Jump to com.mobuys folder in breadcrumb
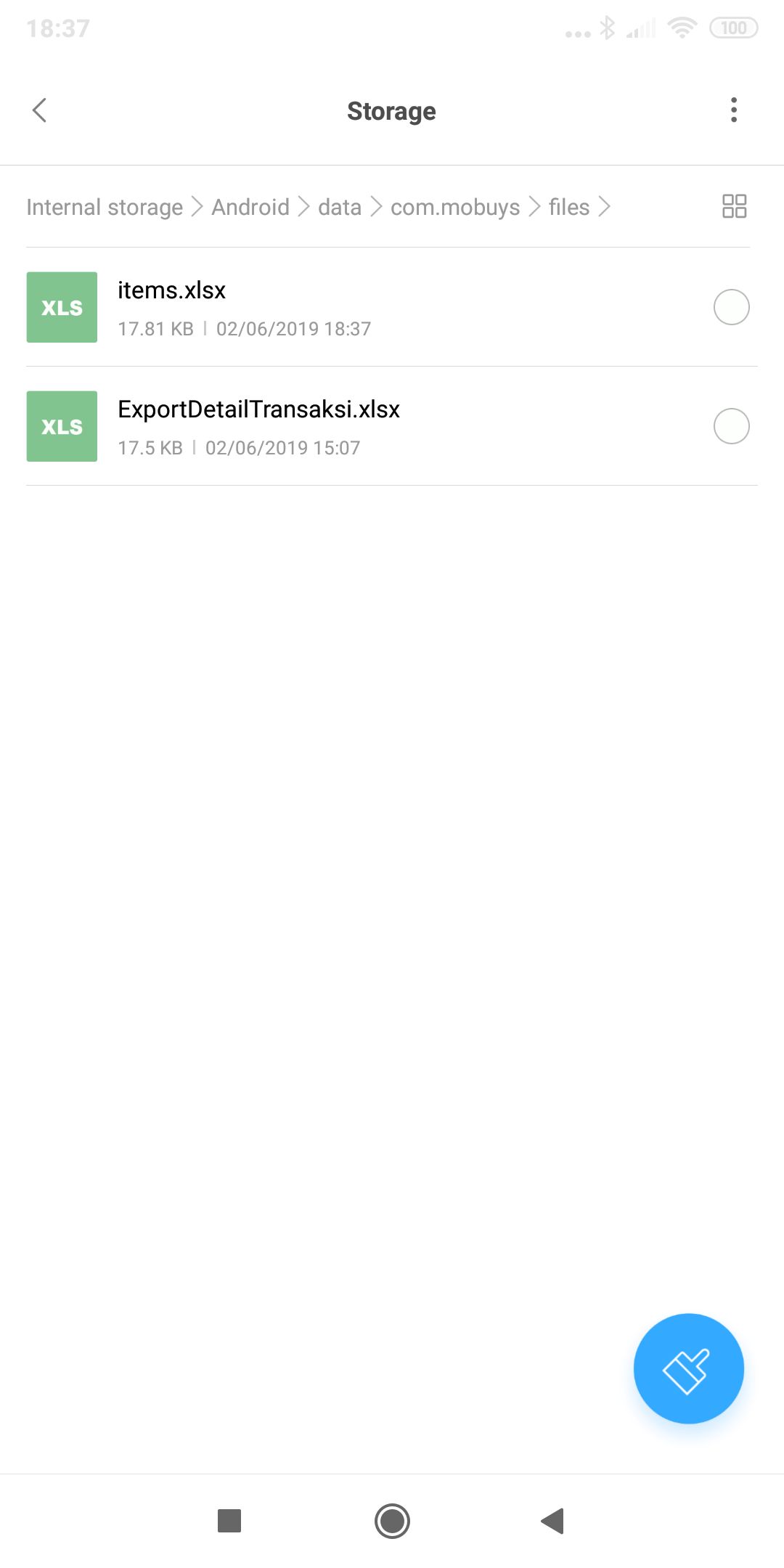784x1568 pixels. [x=455, y=207]
